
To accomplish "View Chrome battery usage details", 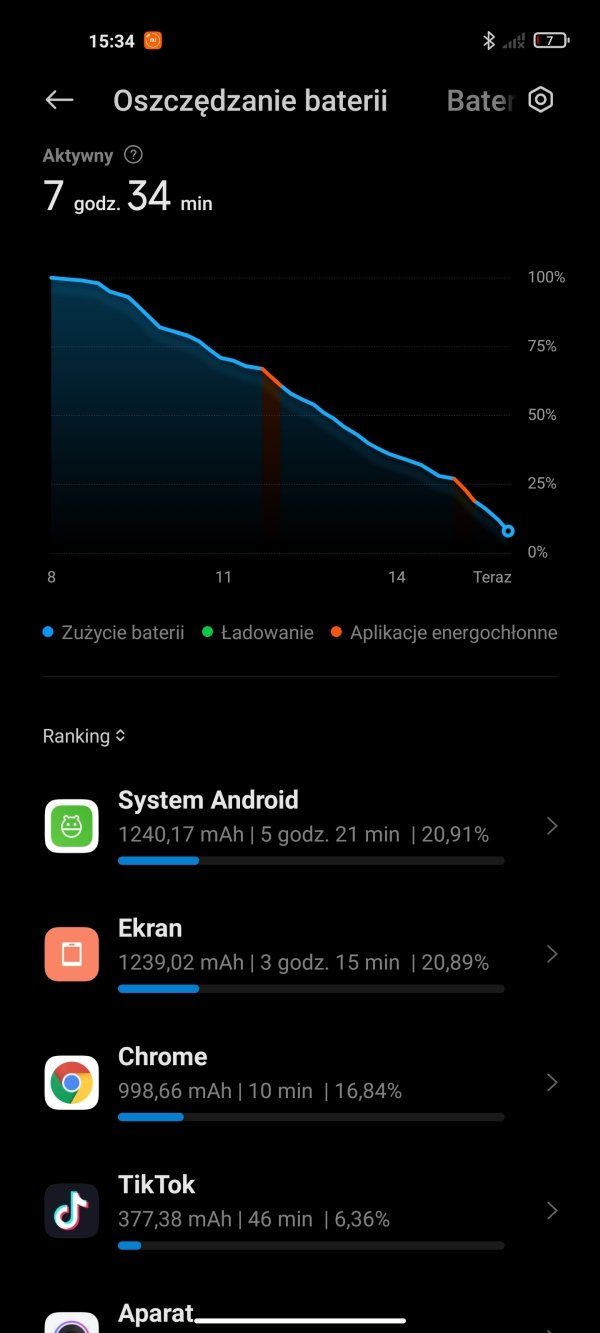I will click(300, 1082).
